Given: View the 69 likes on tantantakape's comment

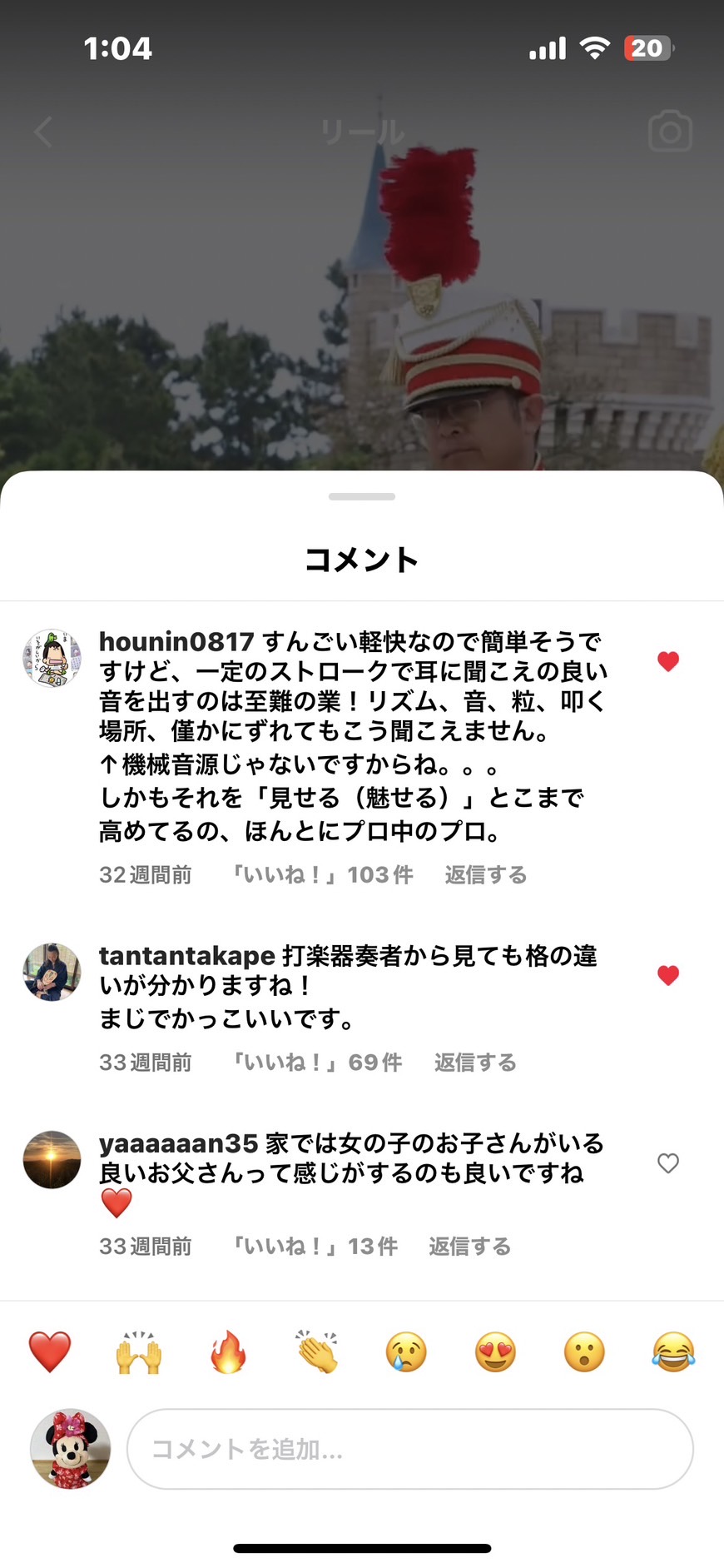Looking at the screenshot, I should 317,1063.
